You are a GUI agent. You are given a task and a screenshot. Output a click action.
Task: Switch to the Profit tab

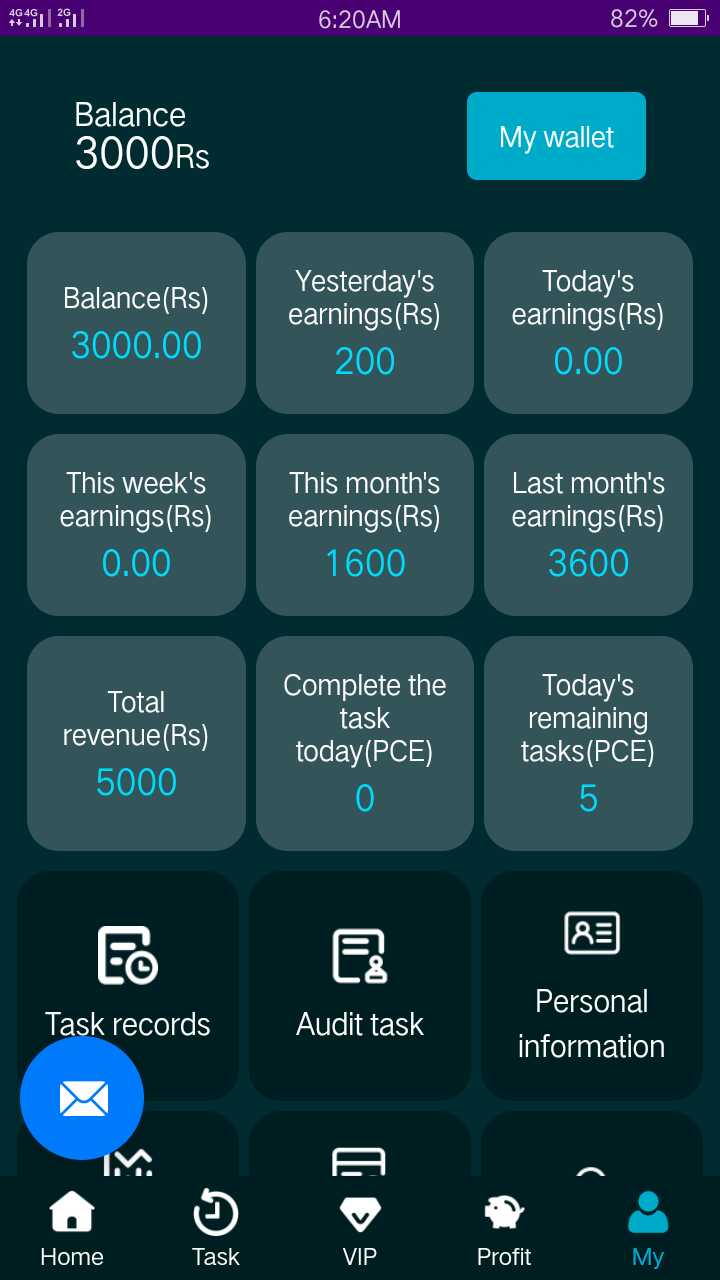click(x=504, y=1230)
